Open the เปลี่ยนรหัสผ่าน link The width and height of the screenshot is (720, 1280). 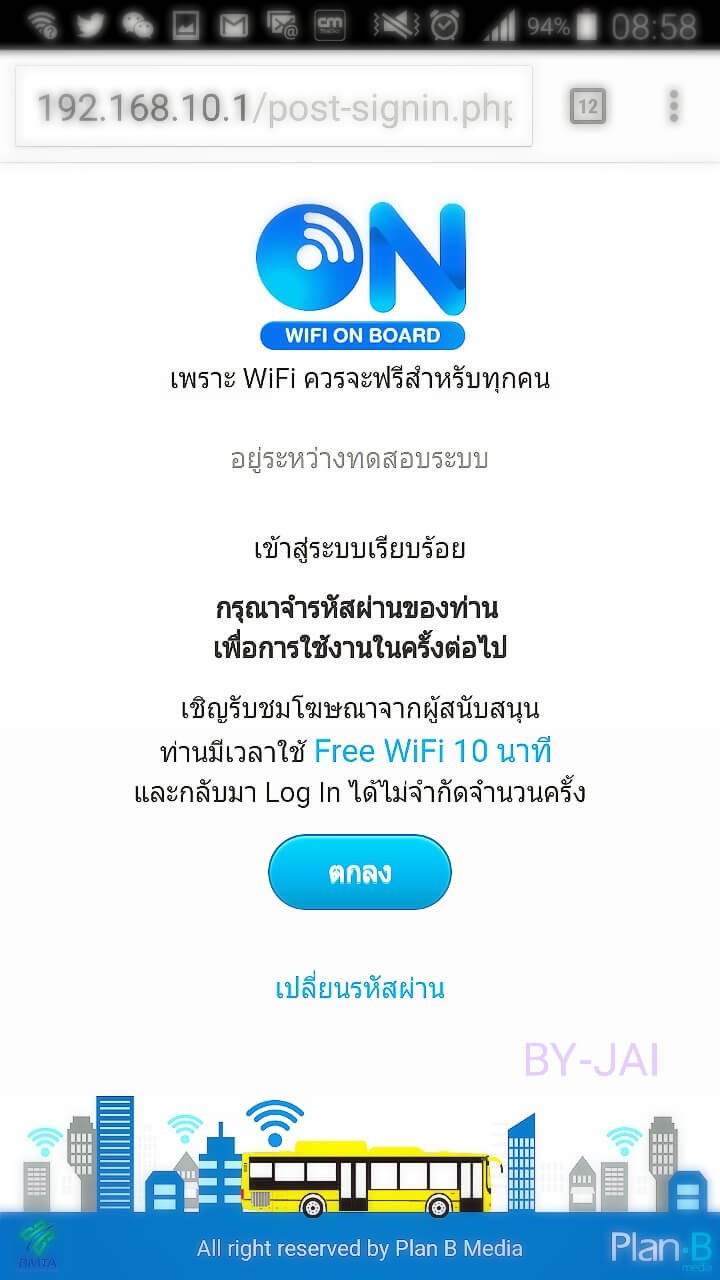360,988
